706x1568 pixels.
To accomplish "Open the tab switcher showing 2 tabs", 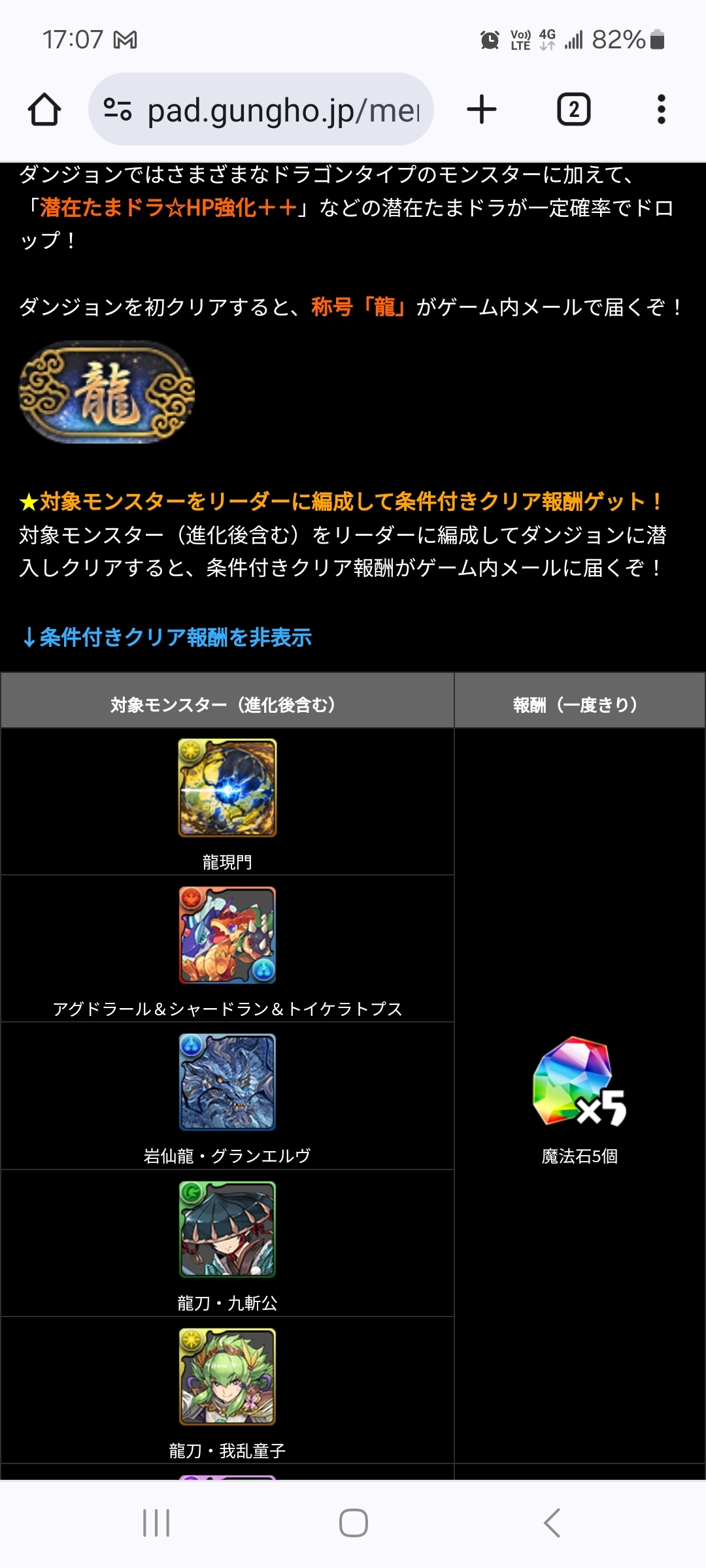I will (573, 109).
